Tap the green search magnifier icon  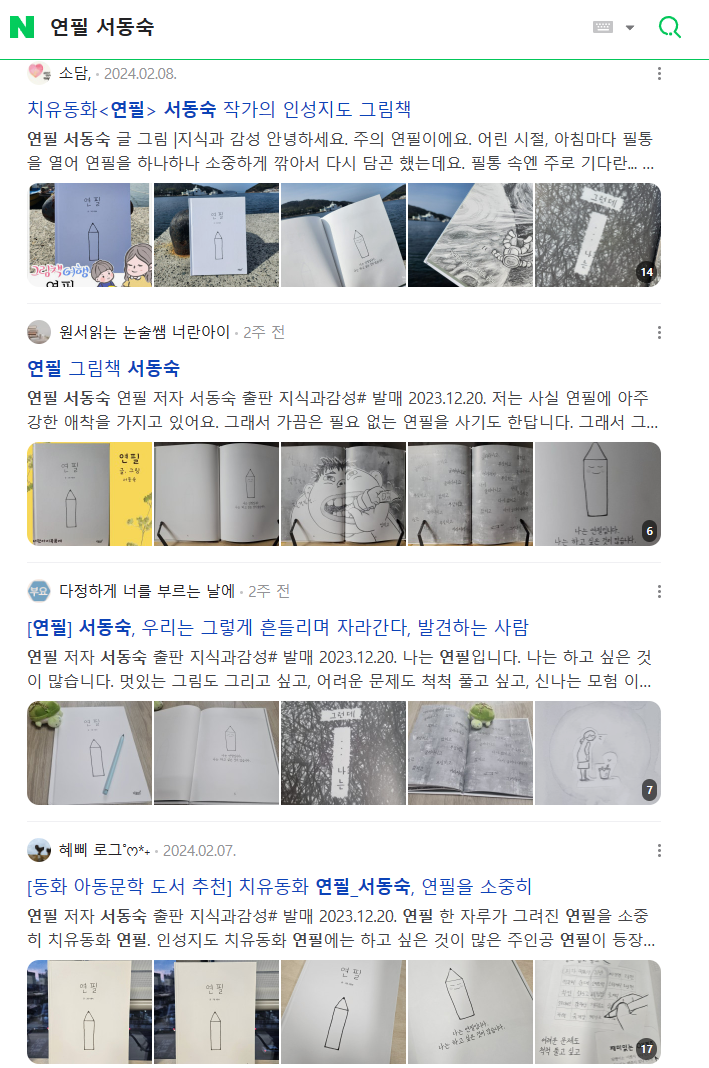tap(669, 27)
